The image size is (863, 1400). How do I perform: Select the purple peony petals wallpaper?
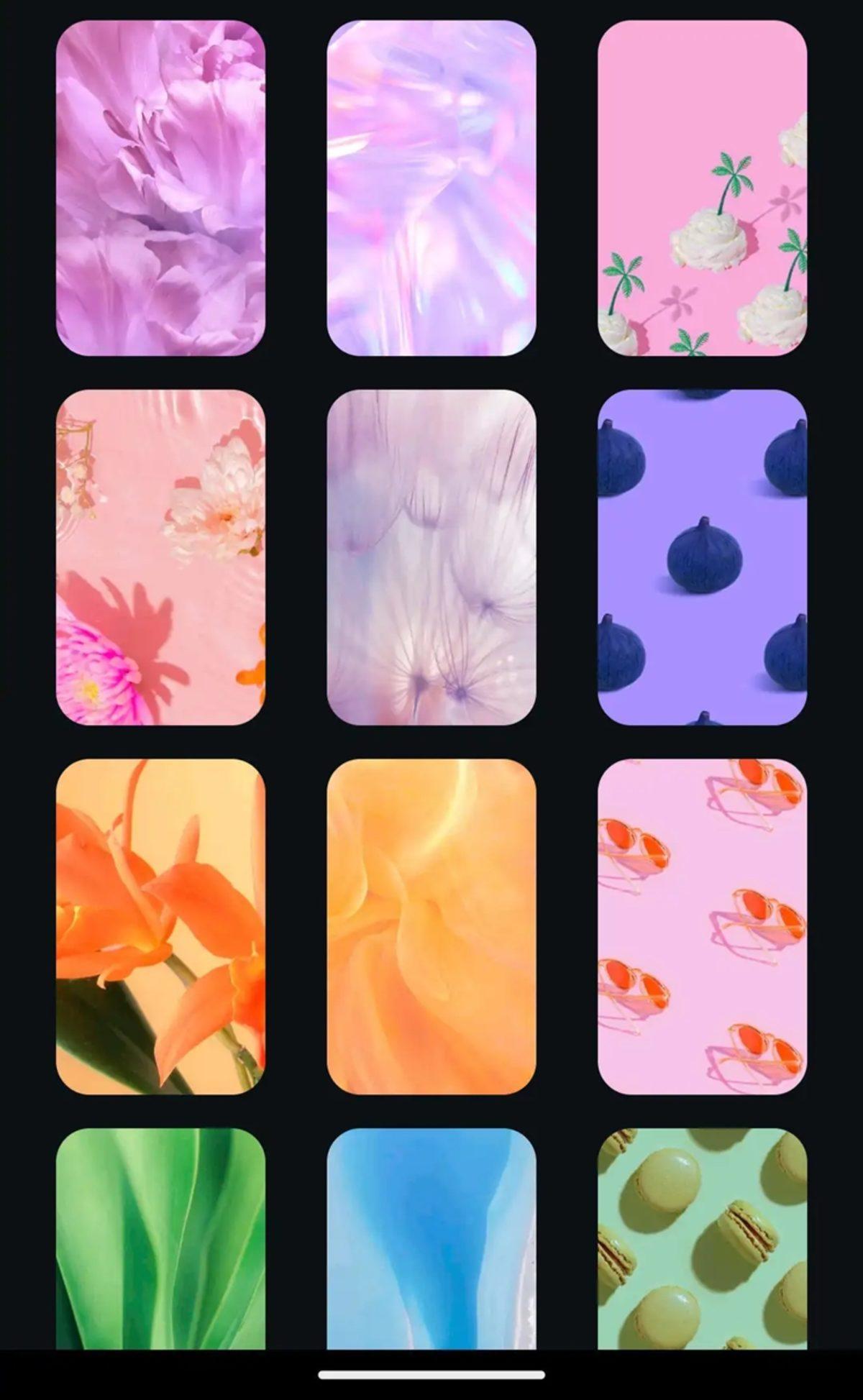tap(160, 188)
